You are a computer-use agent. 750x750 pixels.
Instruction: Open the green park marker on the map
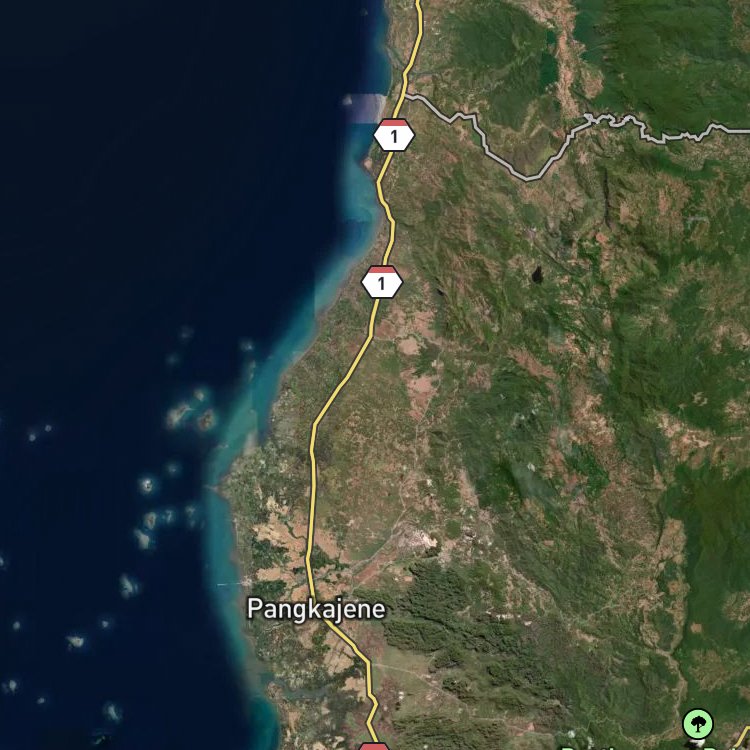[697, 722]
